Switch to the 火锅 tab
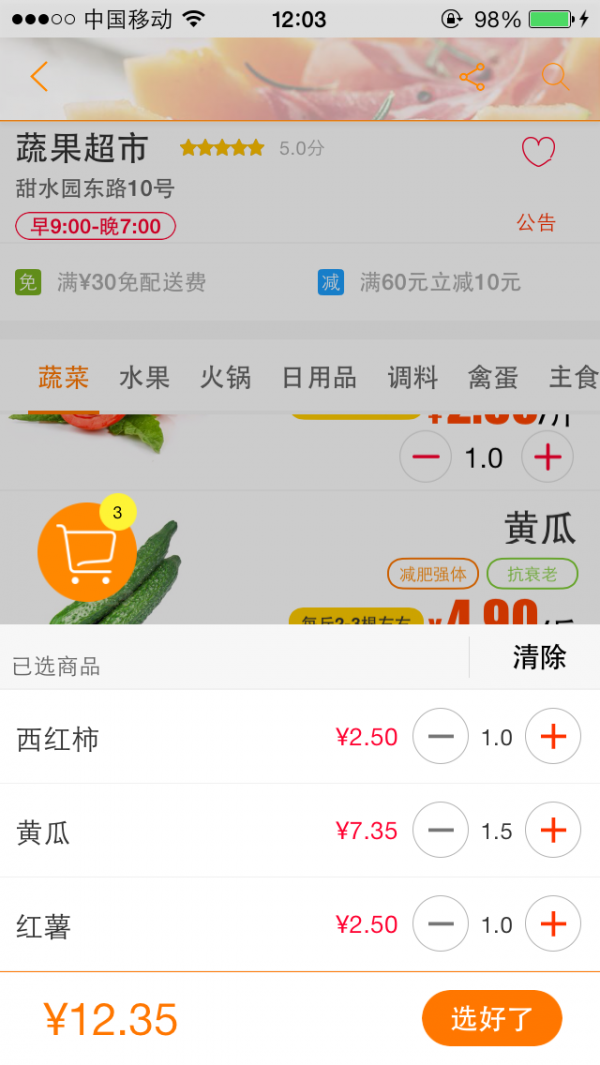Viewport: 600px width, 1065px height. (225, 377)
